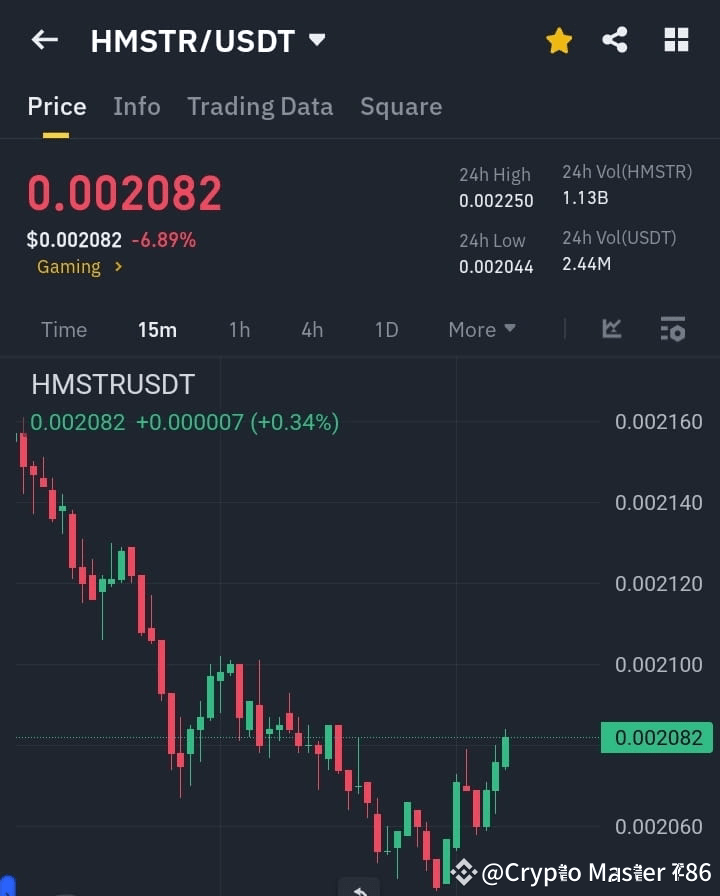Switch to the Info tab

(137, 106)
